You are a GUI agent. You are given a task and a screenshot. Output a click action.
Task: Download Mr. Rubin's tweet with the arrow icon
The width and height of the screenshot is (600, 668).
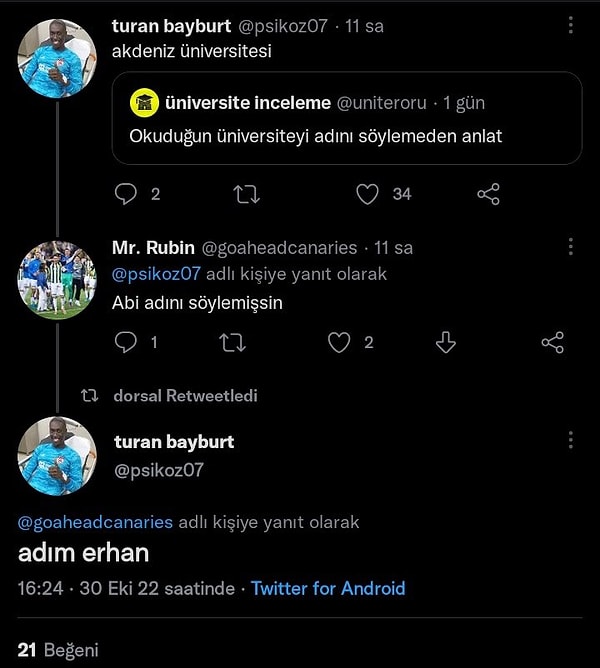click(x=446, y=343)
